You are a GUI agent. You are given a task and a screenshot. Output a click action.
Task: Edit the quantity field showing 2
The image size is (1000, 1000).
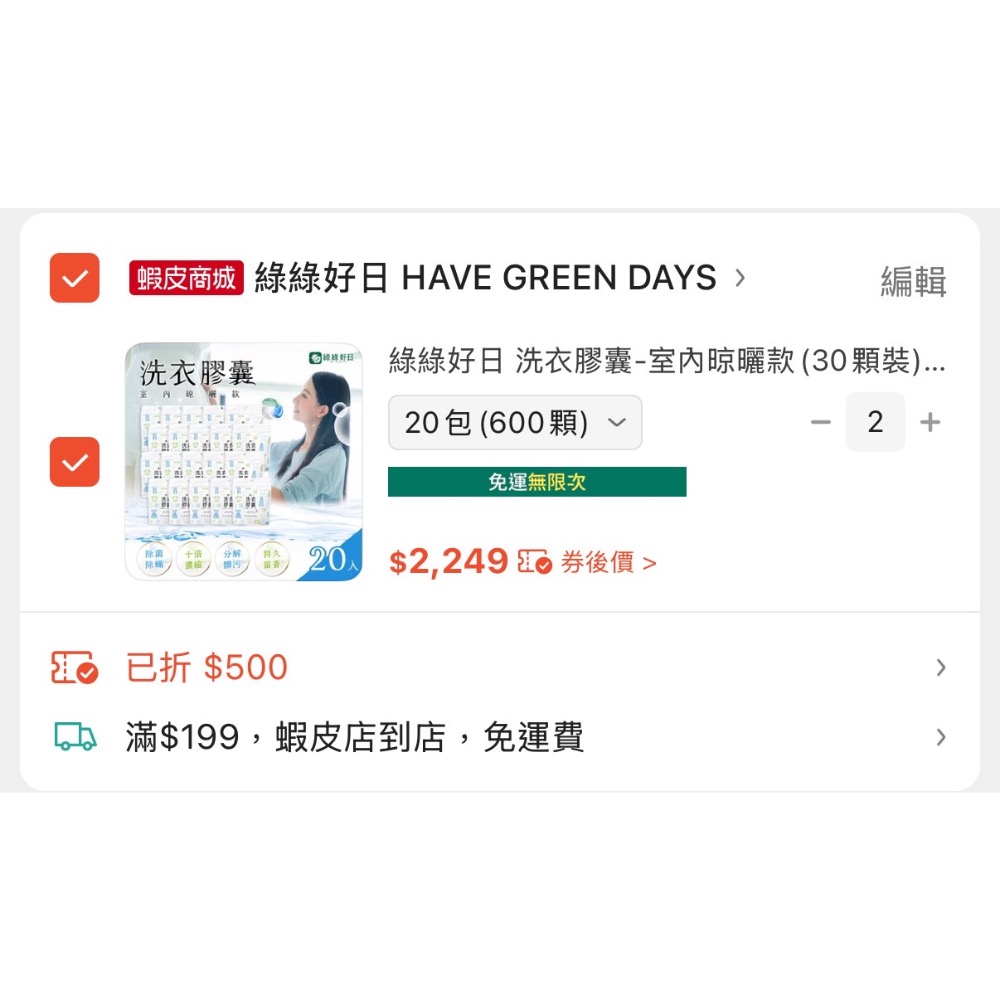tap(875, 422)
